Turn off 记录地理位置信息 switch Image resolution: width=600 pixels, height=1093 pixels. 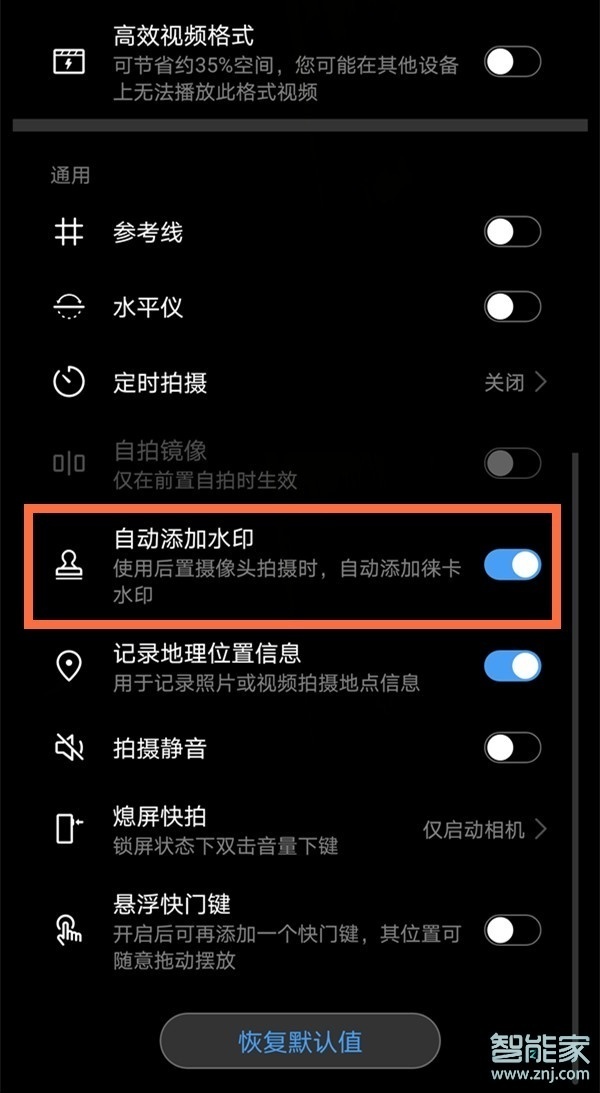pyautogui.click(x=512, y=666)
